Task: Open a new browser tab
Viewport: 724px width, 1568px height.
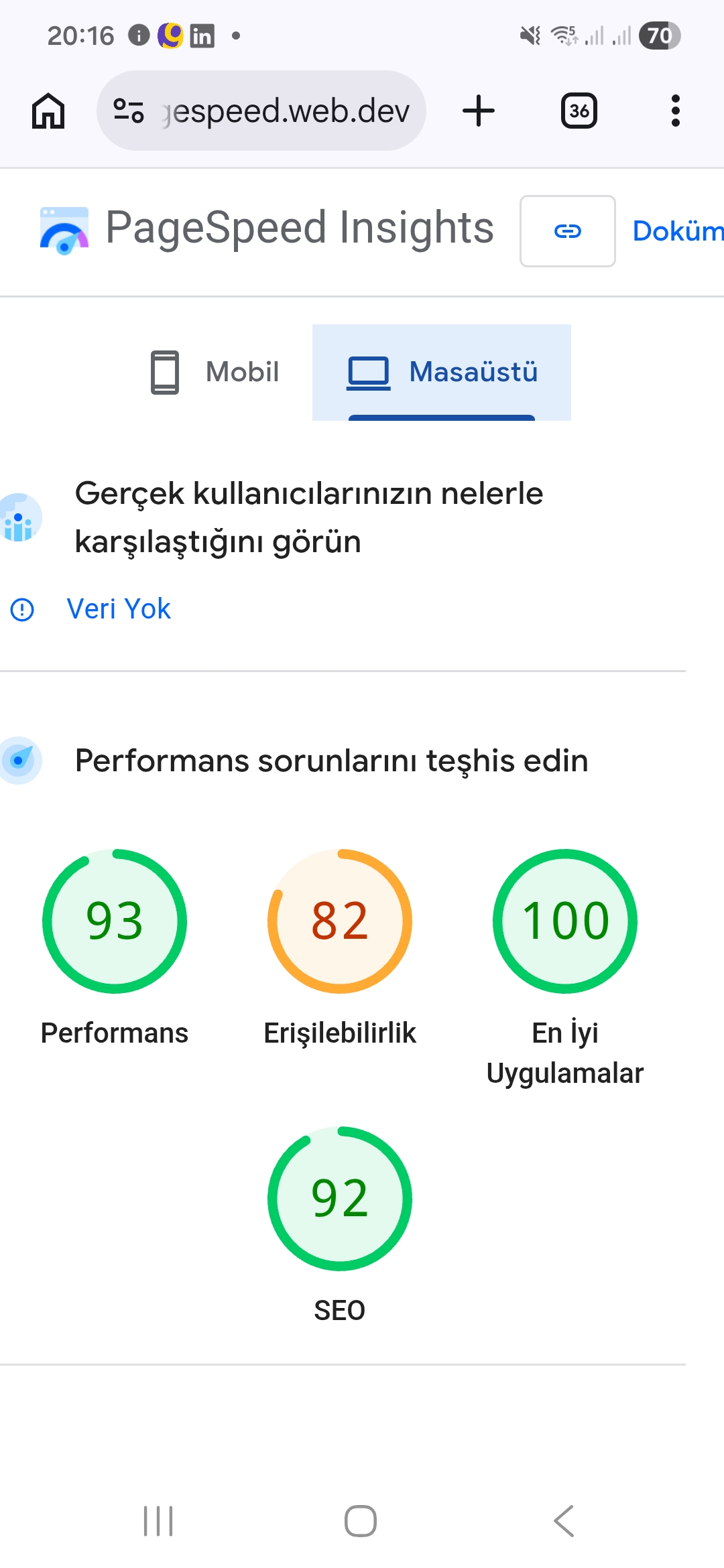Action: 479,111
